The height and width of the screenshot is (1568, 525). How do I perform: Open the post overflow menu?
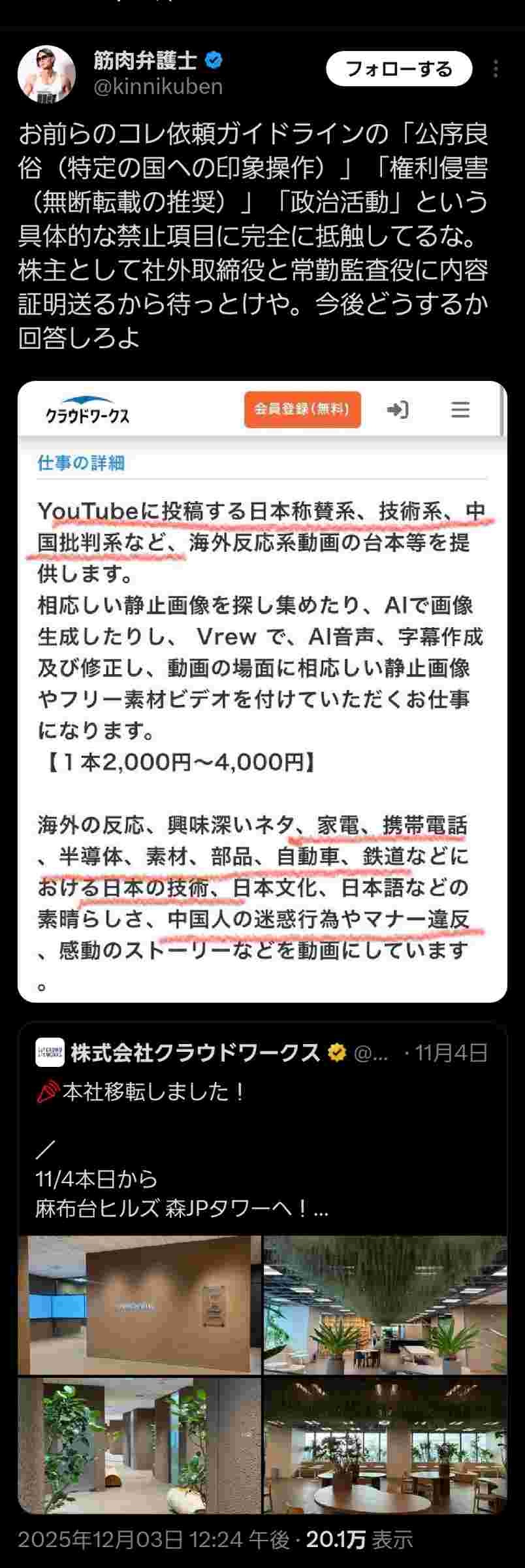point(496,69)
